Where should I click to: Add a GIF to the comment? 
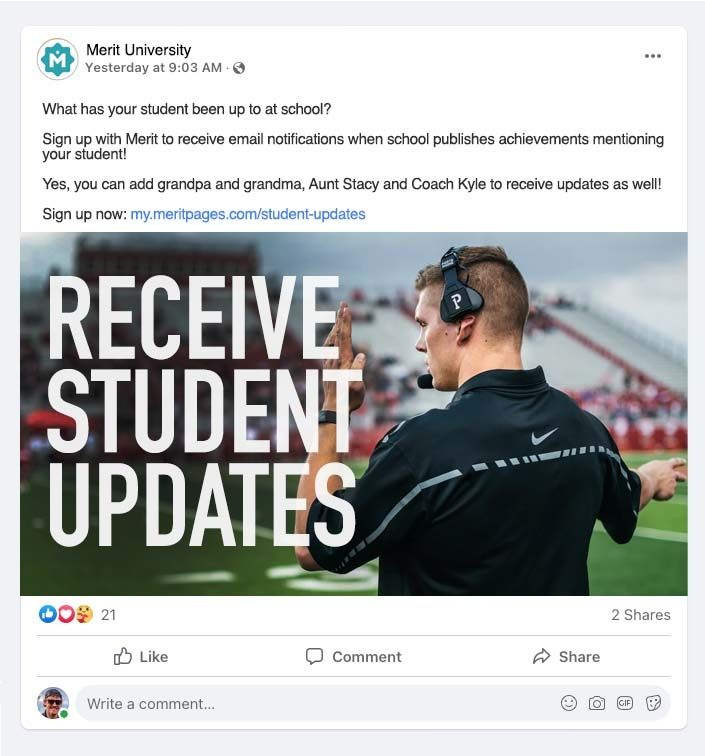(625, 703)
